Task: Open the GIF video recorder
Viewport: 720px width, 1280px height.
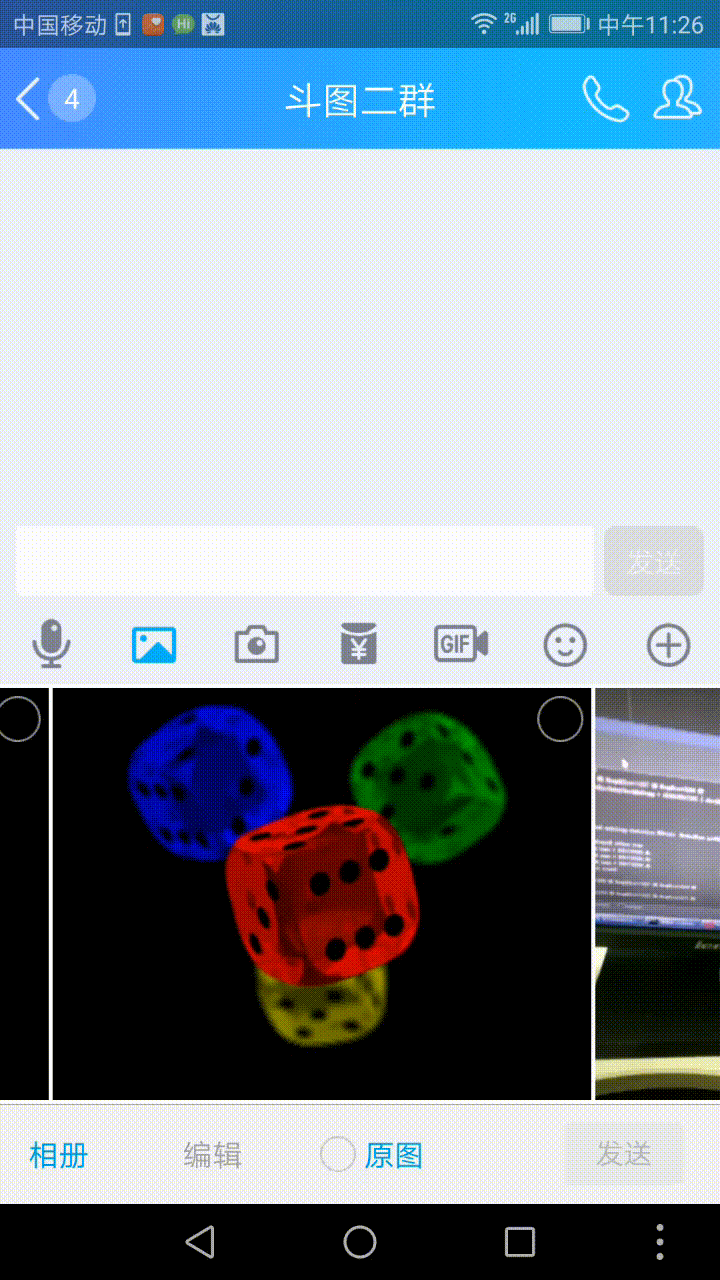Action: [461, 645]
